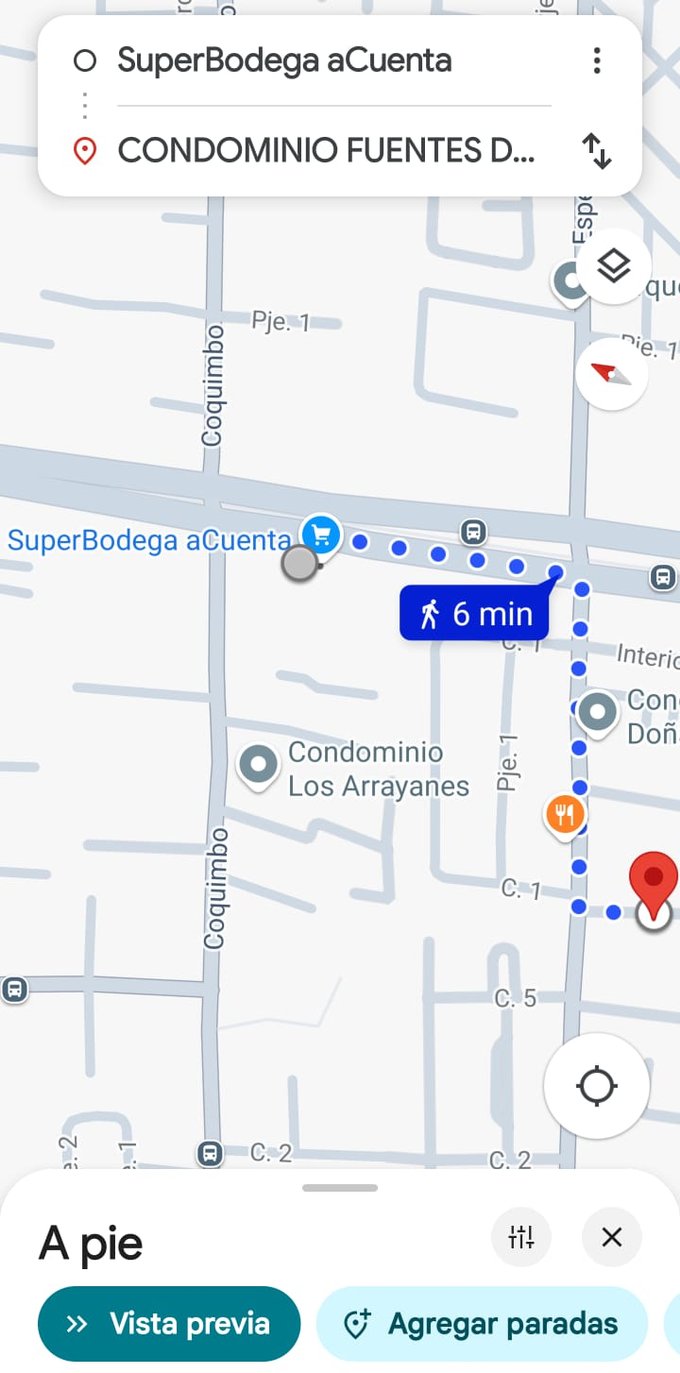Viewport: 680px width, 1373px height.
Task: Select the SuperBodega aCuenta shopping cart pin
Action: tap(321, 535)
